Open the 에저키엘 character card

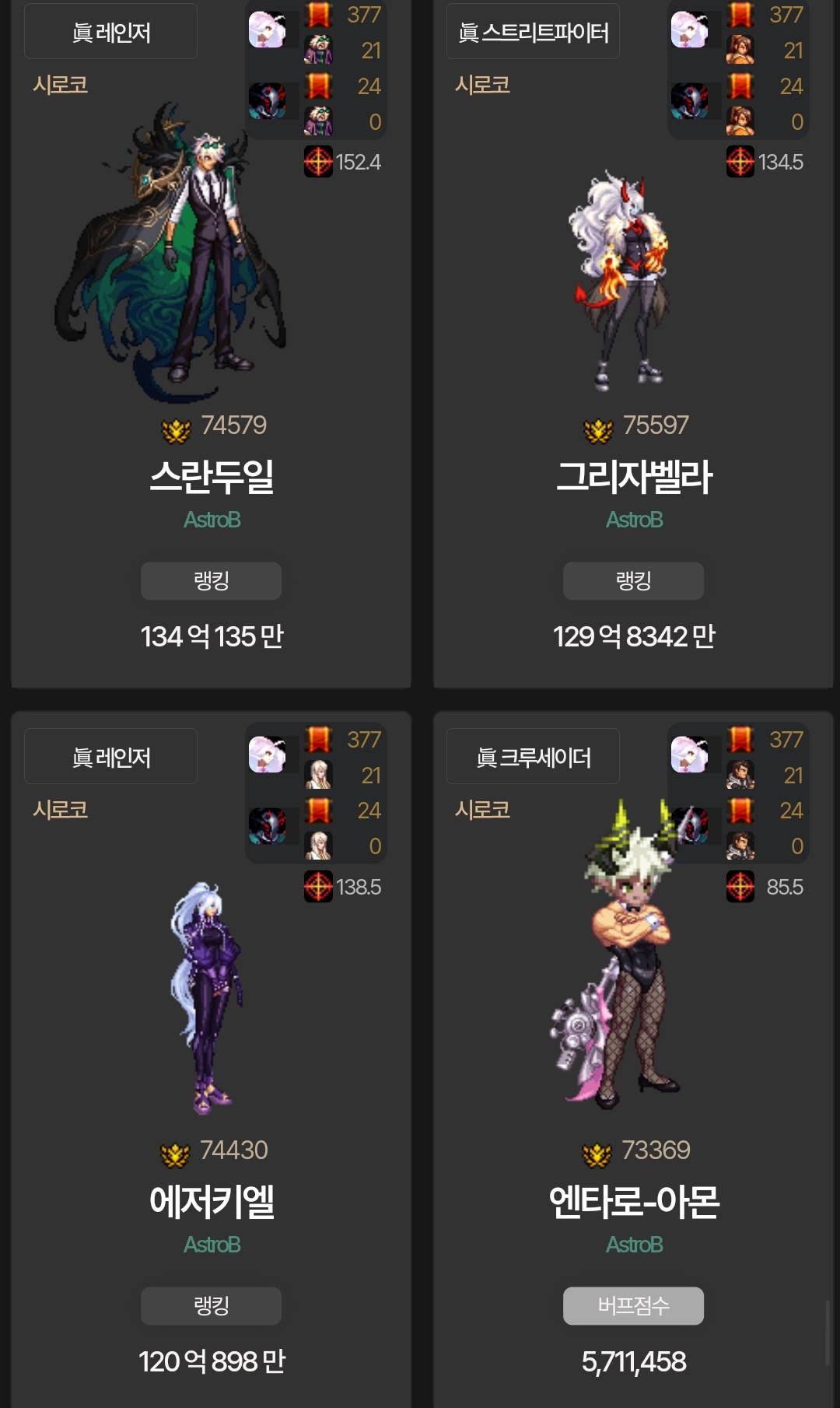click(x=212, y=1200)
